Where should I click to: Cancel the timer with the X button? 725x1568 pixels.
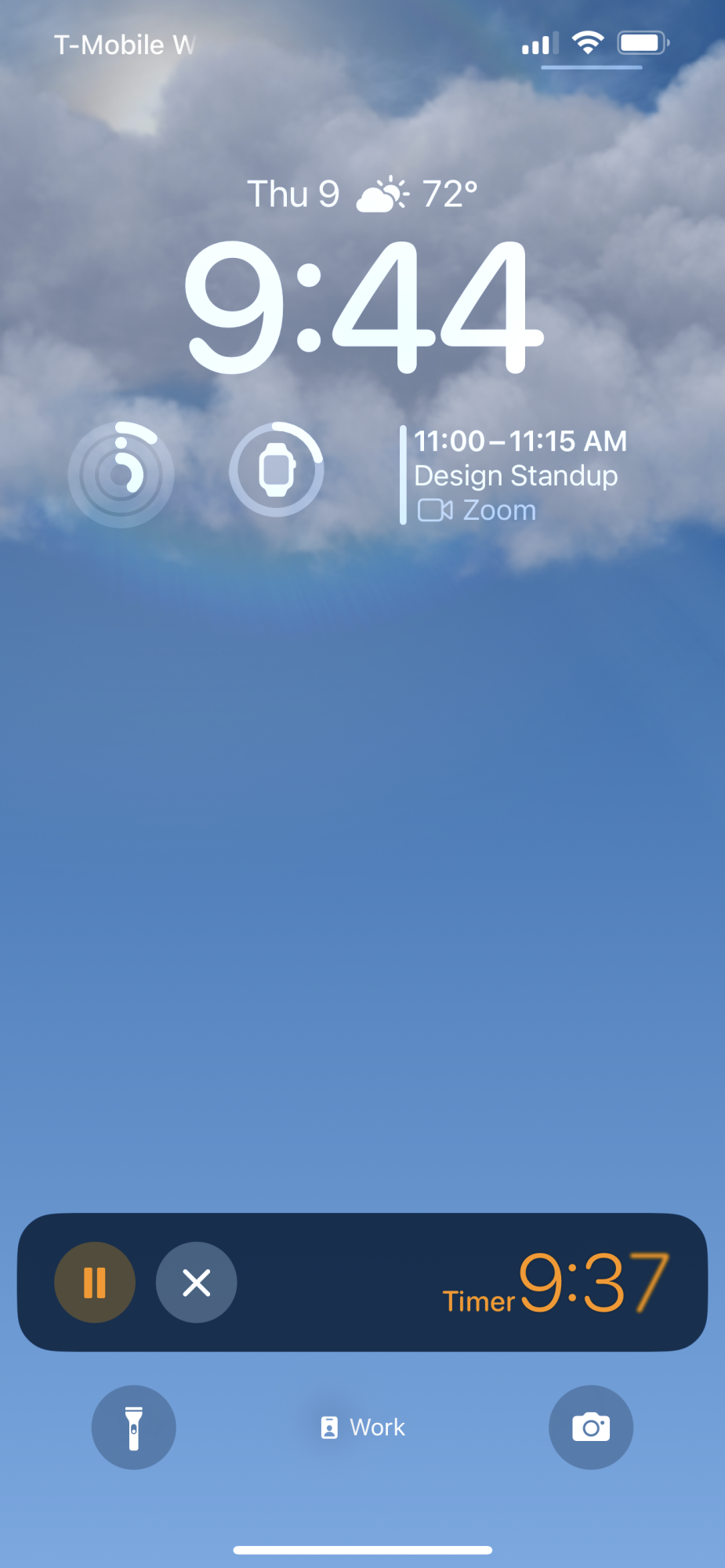coord(196,1283)
